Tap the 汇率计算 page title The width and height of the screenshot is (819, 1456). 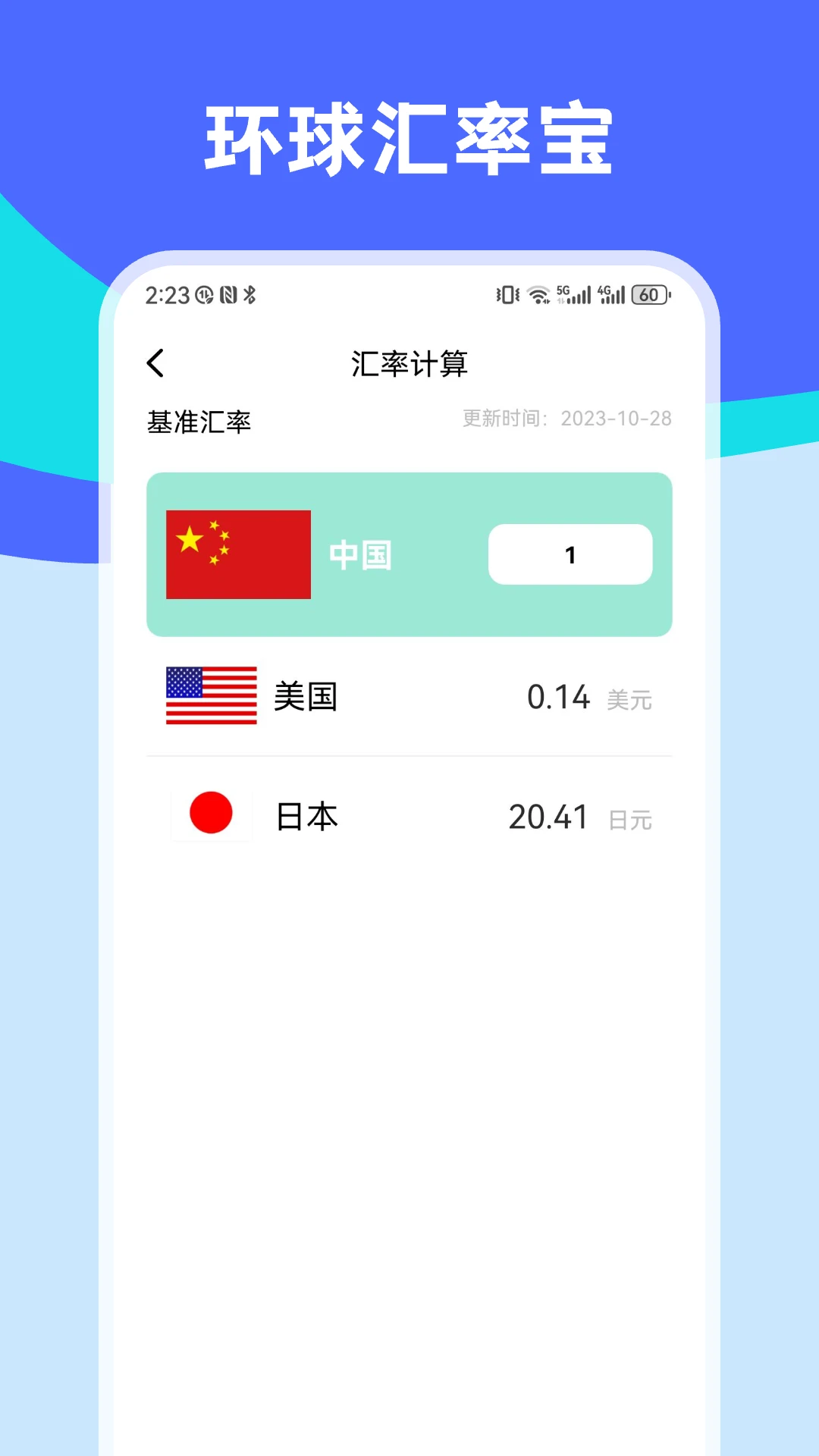click(x=409, y=363)
